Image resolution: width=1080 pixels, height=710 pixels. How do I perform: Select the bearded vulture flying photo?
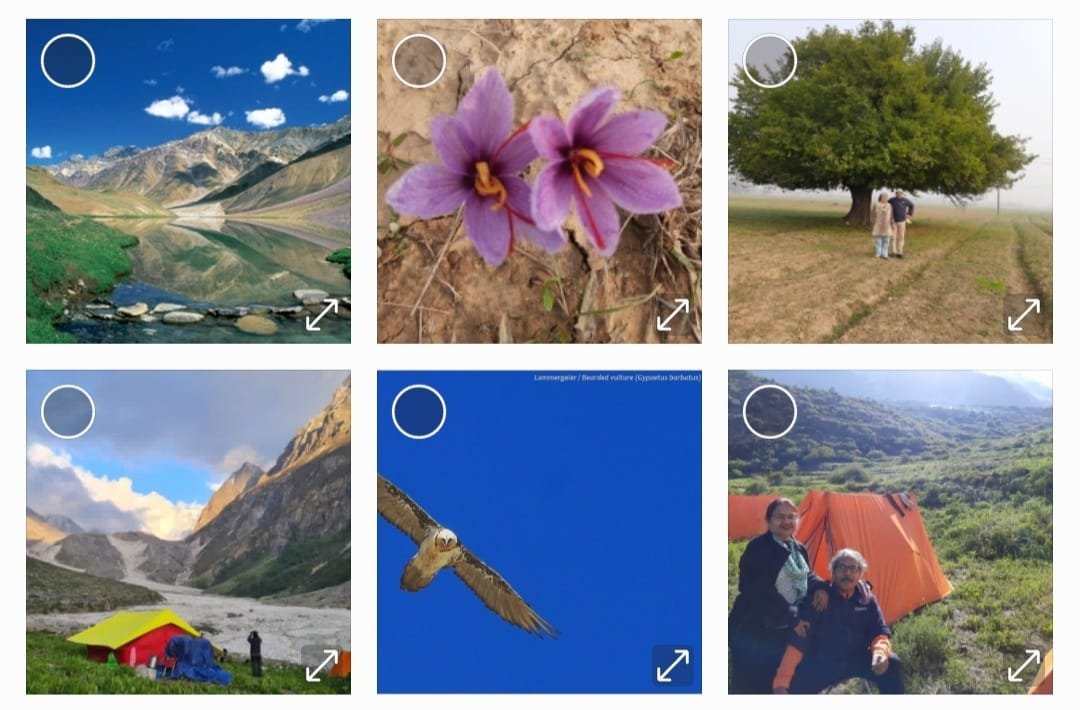(x=419, y=411)
